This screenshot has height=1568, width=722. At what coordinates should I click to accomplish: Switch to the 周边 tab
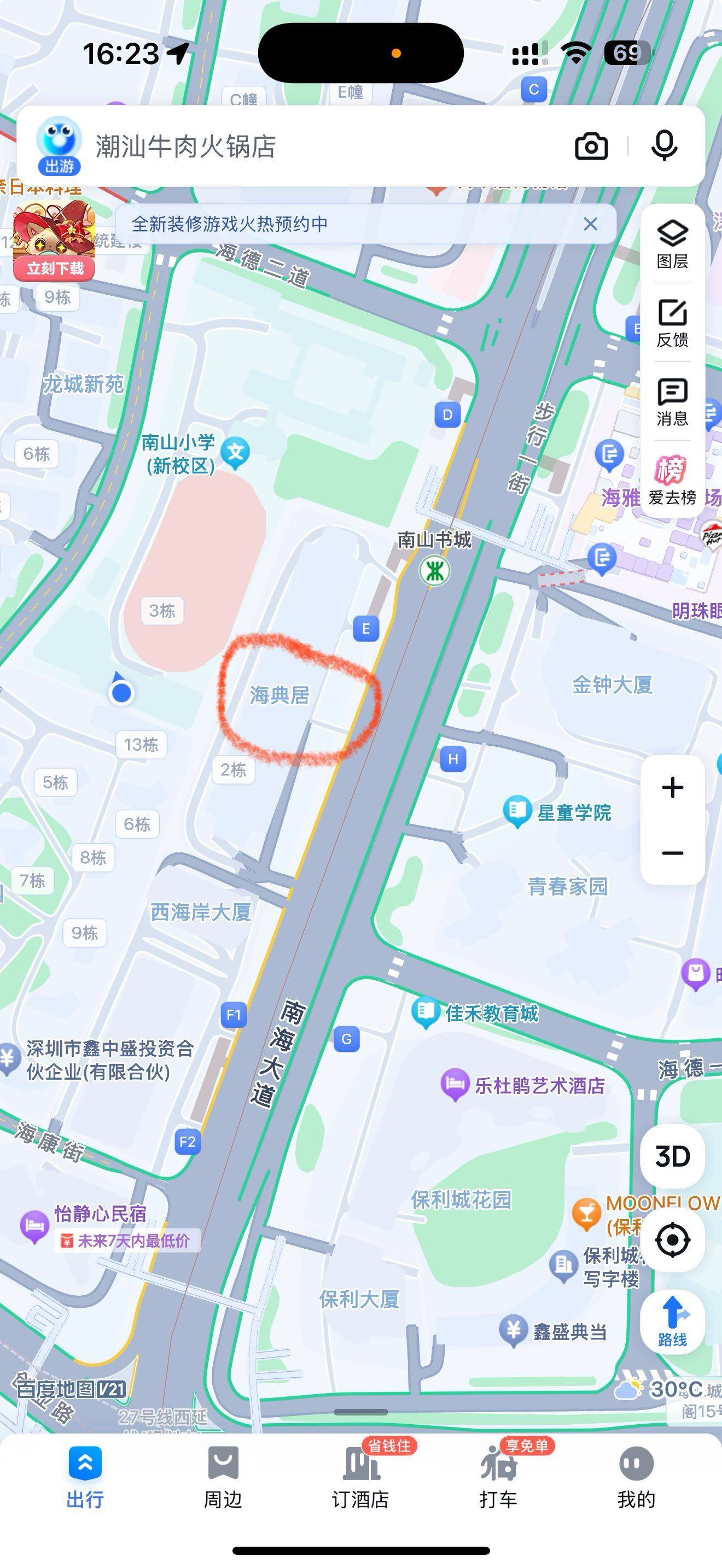pos(223,1477)
